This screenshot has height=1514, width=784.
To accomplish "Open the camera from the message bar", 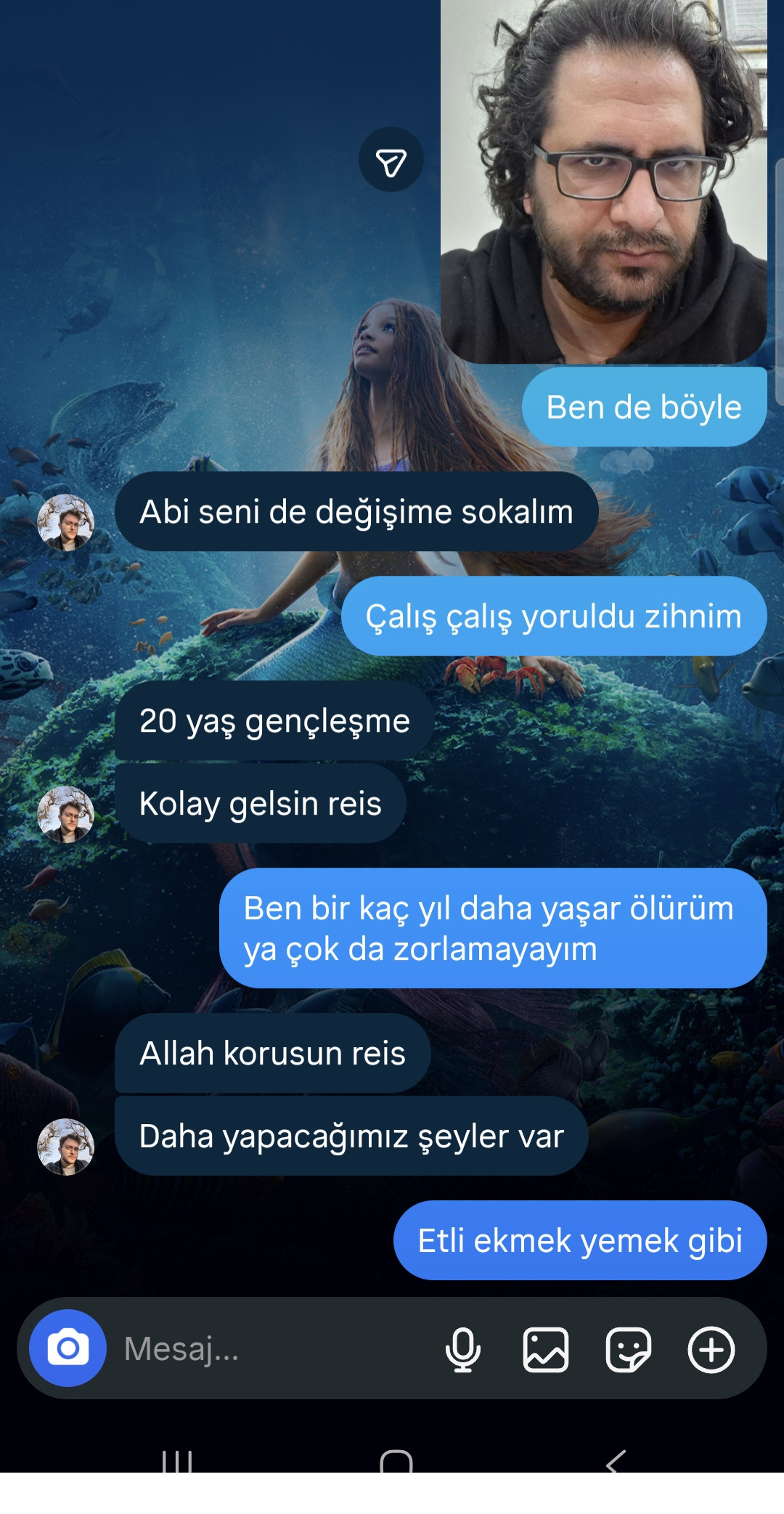I will 68,1348.
